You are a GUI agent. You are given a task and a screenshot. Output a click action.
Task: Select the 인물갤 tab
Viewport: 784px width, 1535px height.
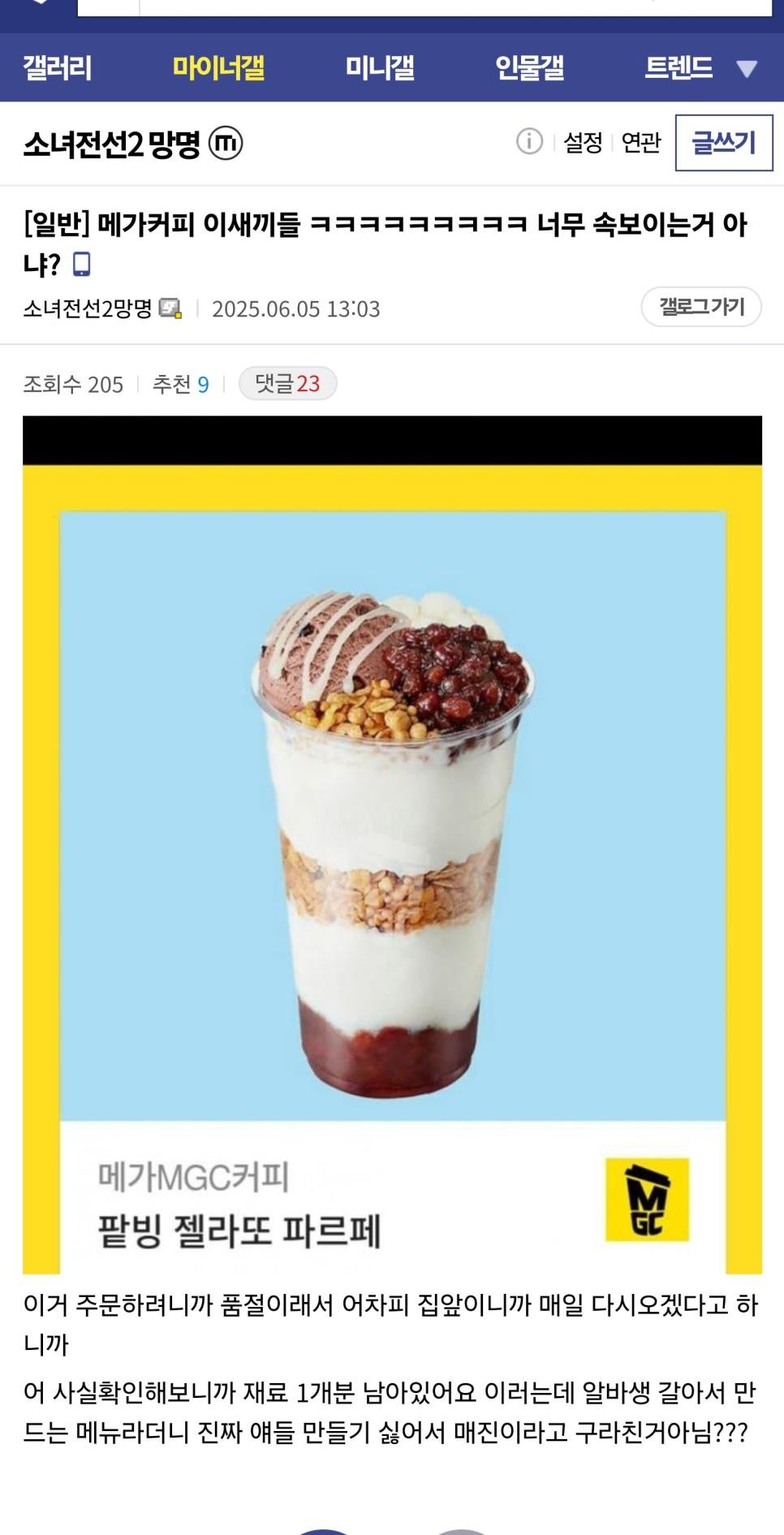(529, 67)
